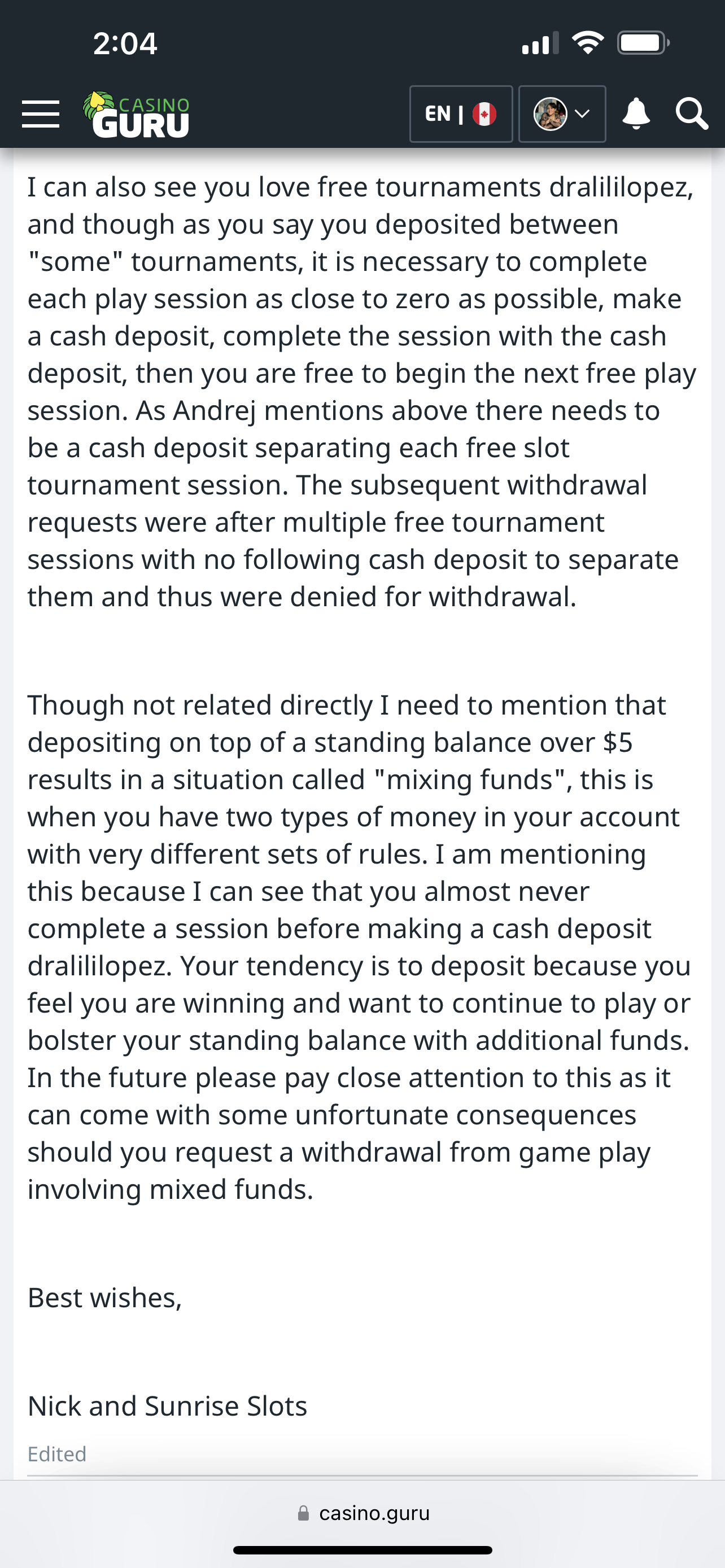Open the notifications bell

tap(636, 114)
